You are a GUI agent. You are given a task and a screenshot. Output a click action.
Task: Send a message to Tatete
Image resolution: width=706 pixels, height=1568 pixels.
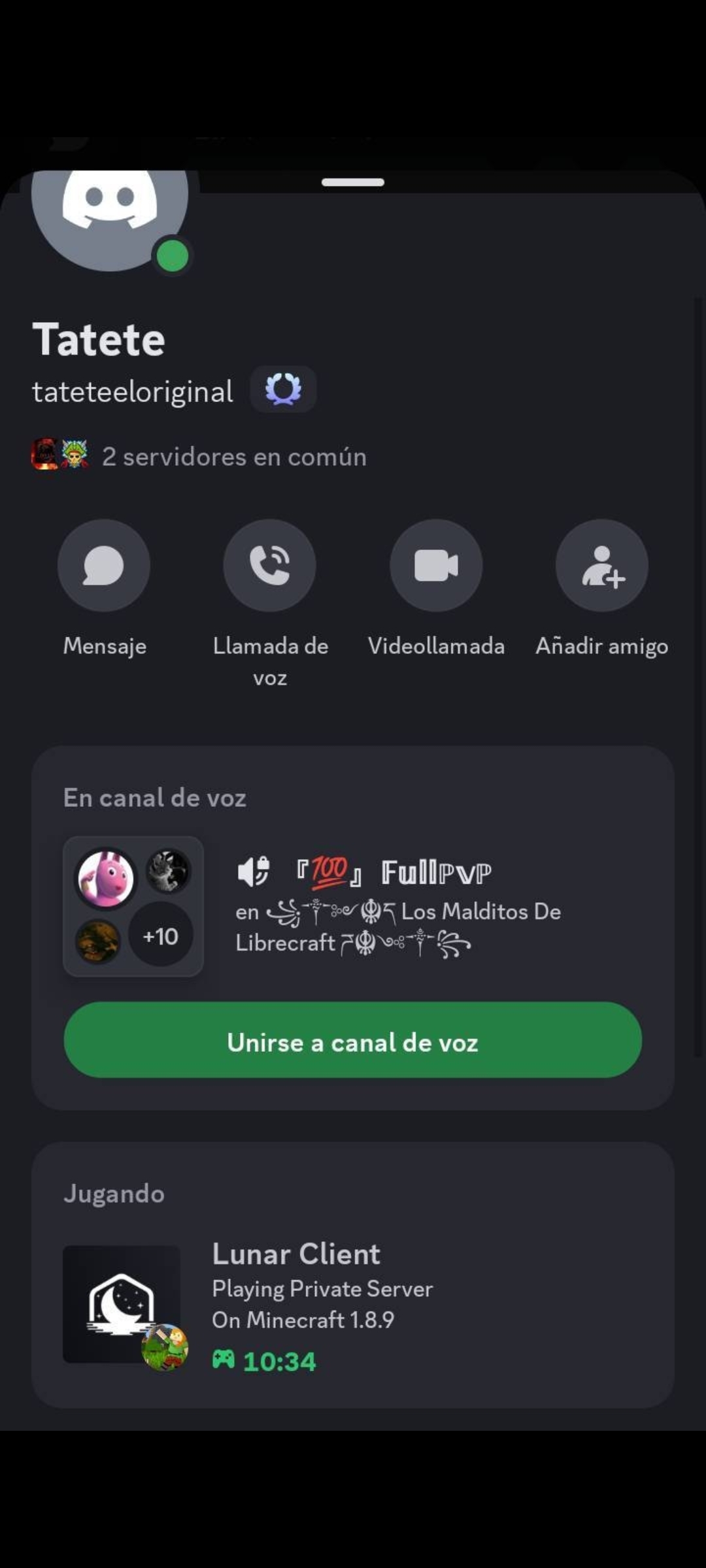(104, 565)
